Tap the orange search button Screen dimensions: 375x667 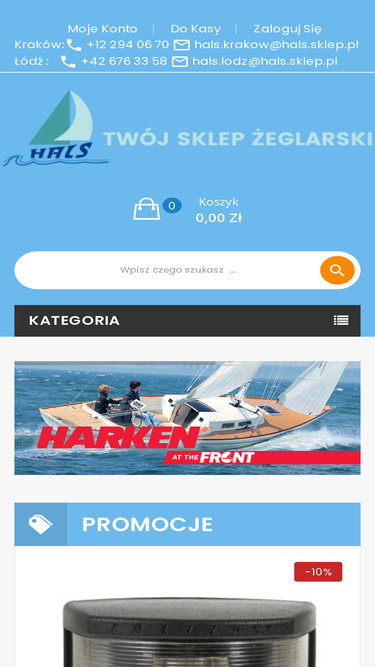click(337, 270)
